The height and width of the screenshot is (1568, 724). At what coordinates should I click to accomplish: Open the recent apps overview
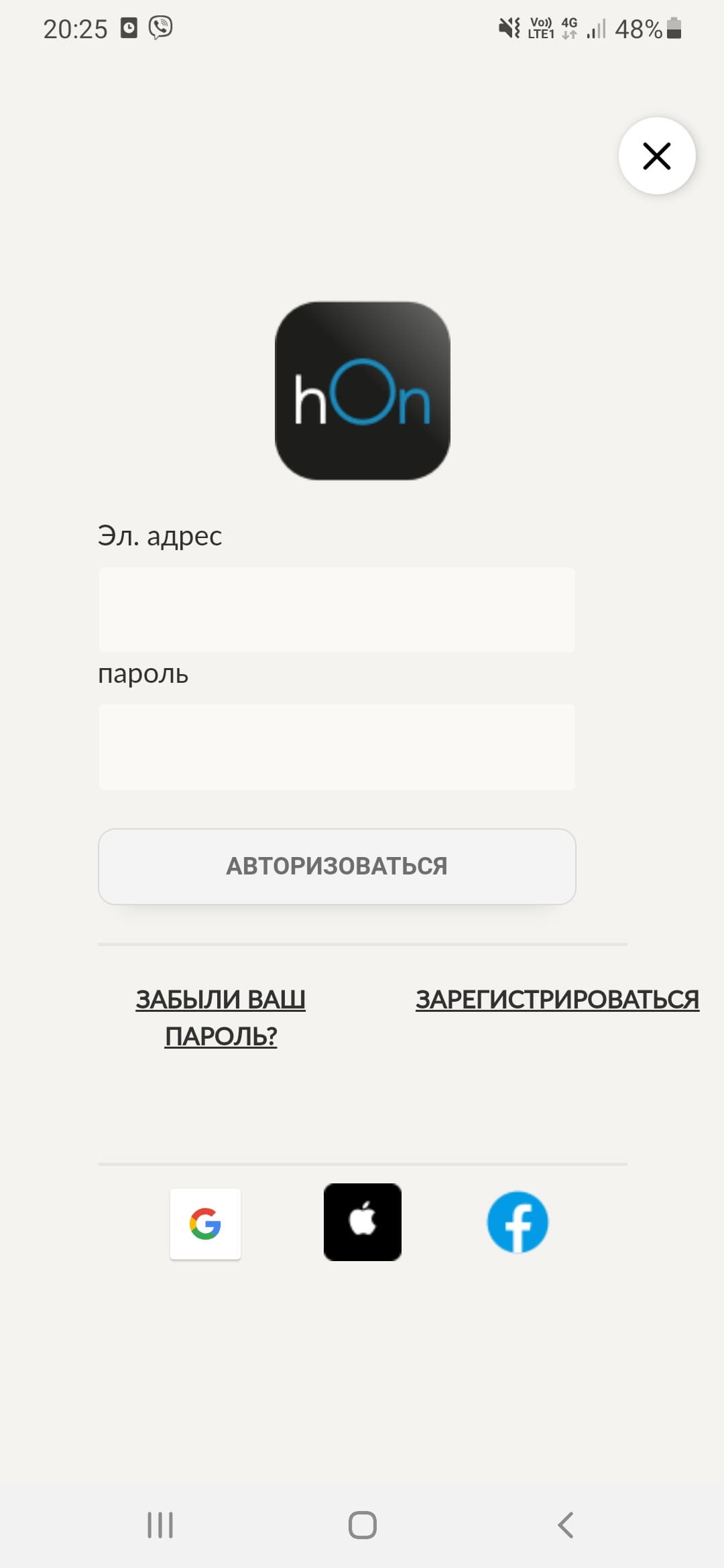point(160,1525)
